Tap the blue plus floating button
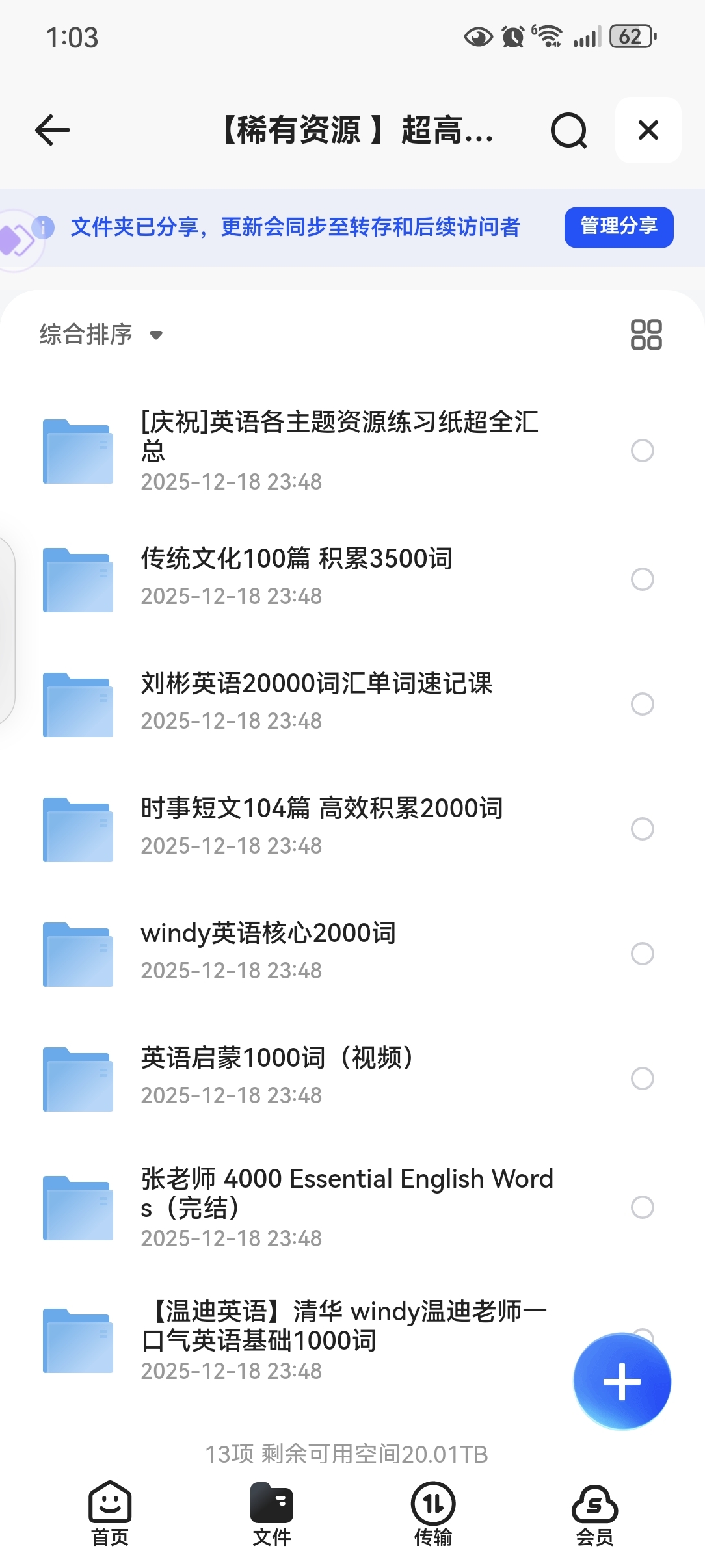This screenshot has width=705, height=1568. point(622,1381)
